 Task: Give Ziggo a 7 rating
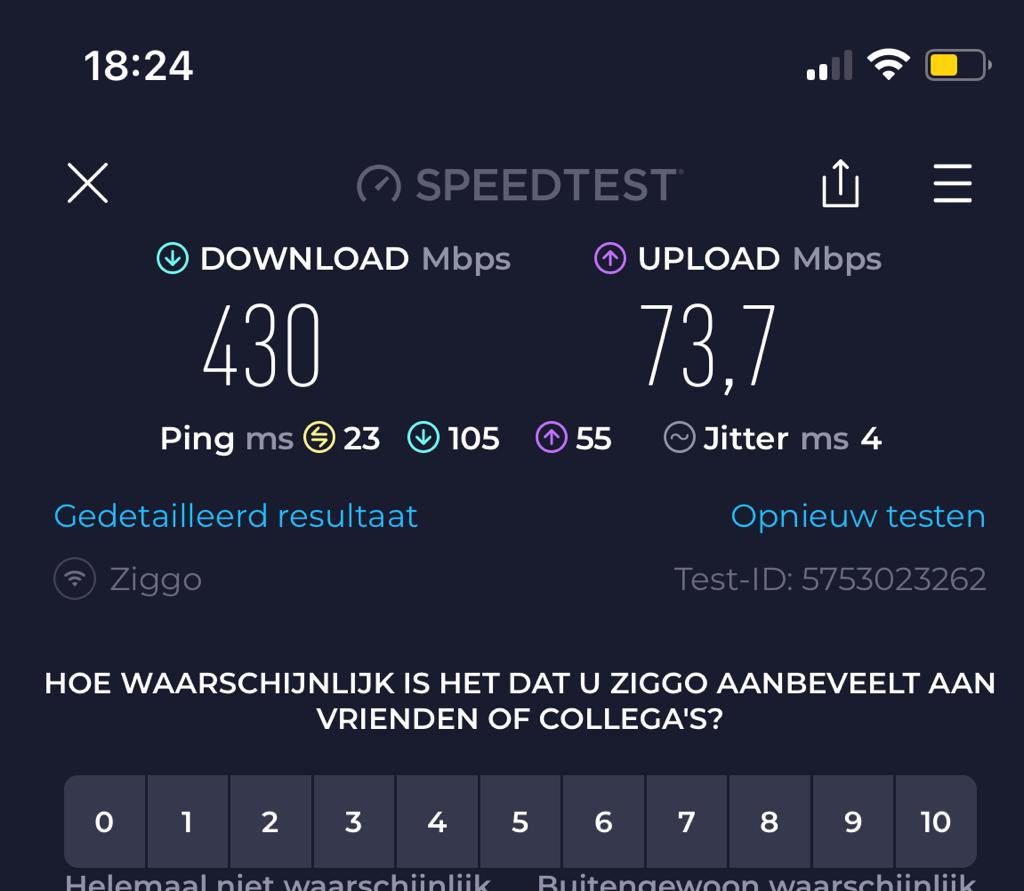[686, 822]
